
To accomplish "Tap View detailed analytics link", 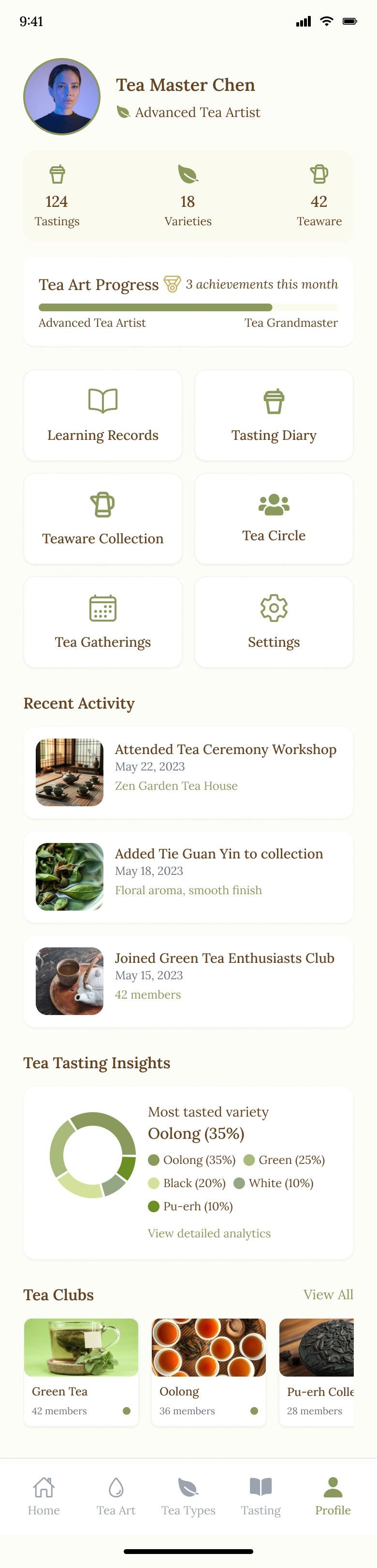I will click(x=209, y=1233).
